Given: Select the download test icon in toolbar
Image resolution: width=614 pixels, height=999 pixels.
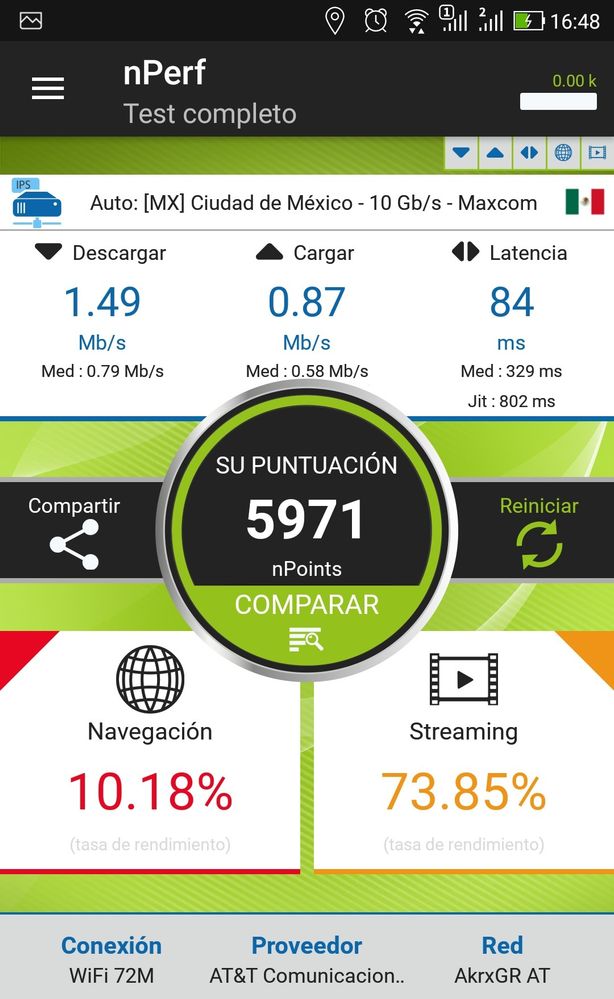Looking at the screenshot, I should coord(461,153).
